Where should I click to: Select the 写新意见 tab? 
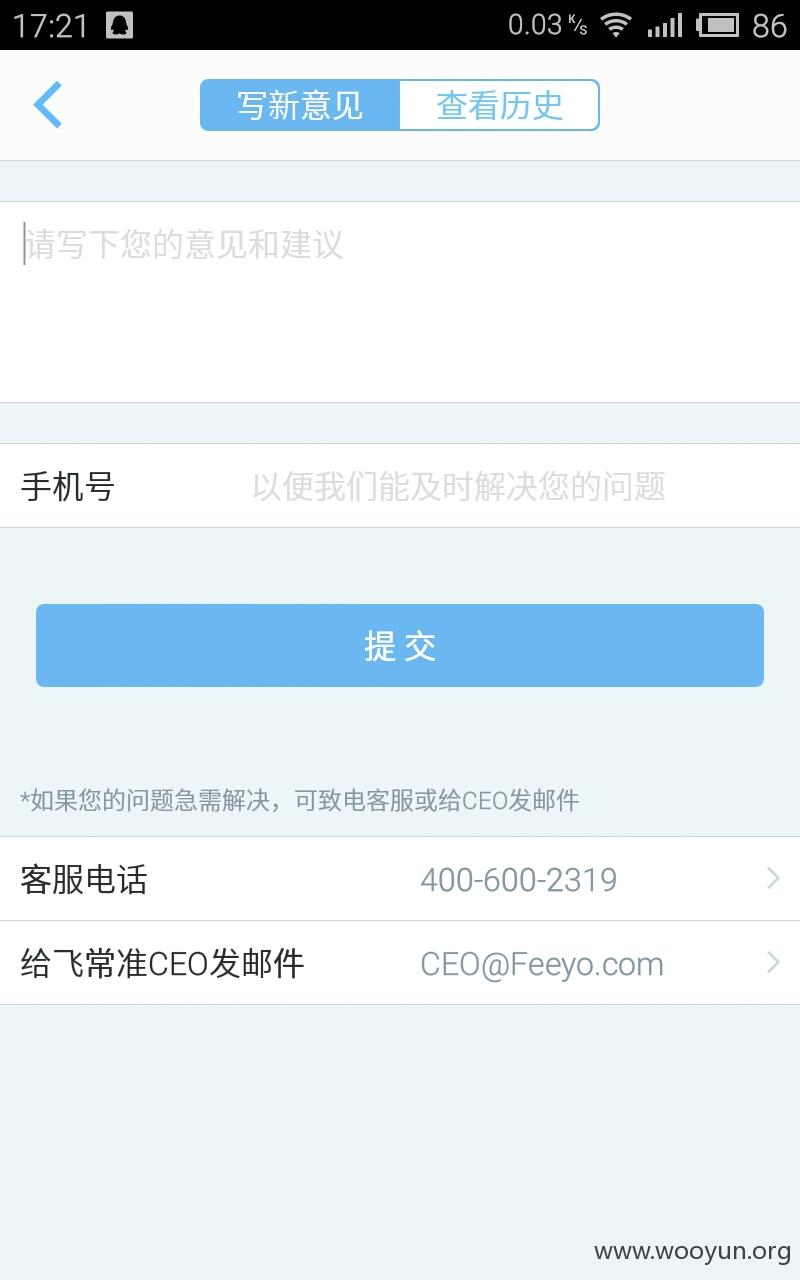tap(300, 105)
